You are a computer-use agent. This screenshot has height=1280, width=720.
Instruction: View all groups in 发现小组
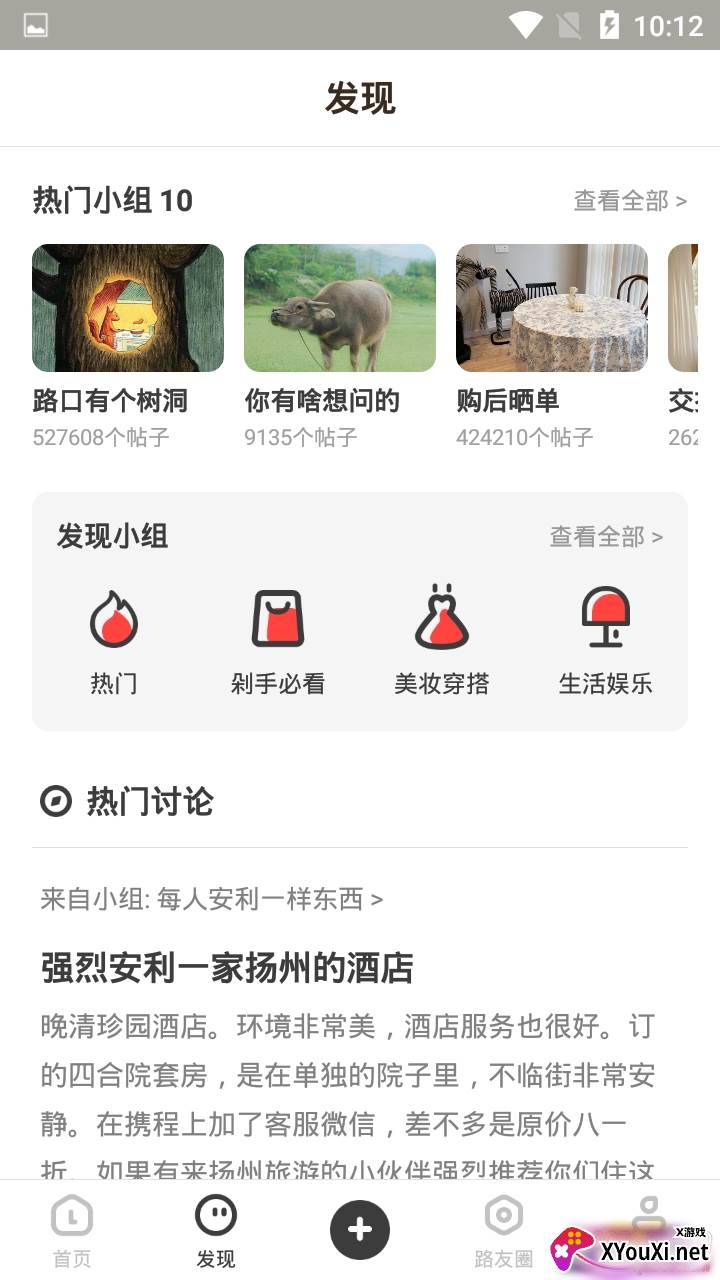click(605, 537)
